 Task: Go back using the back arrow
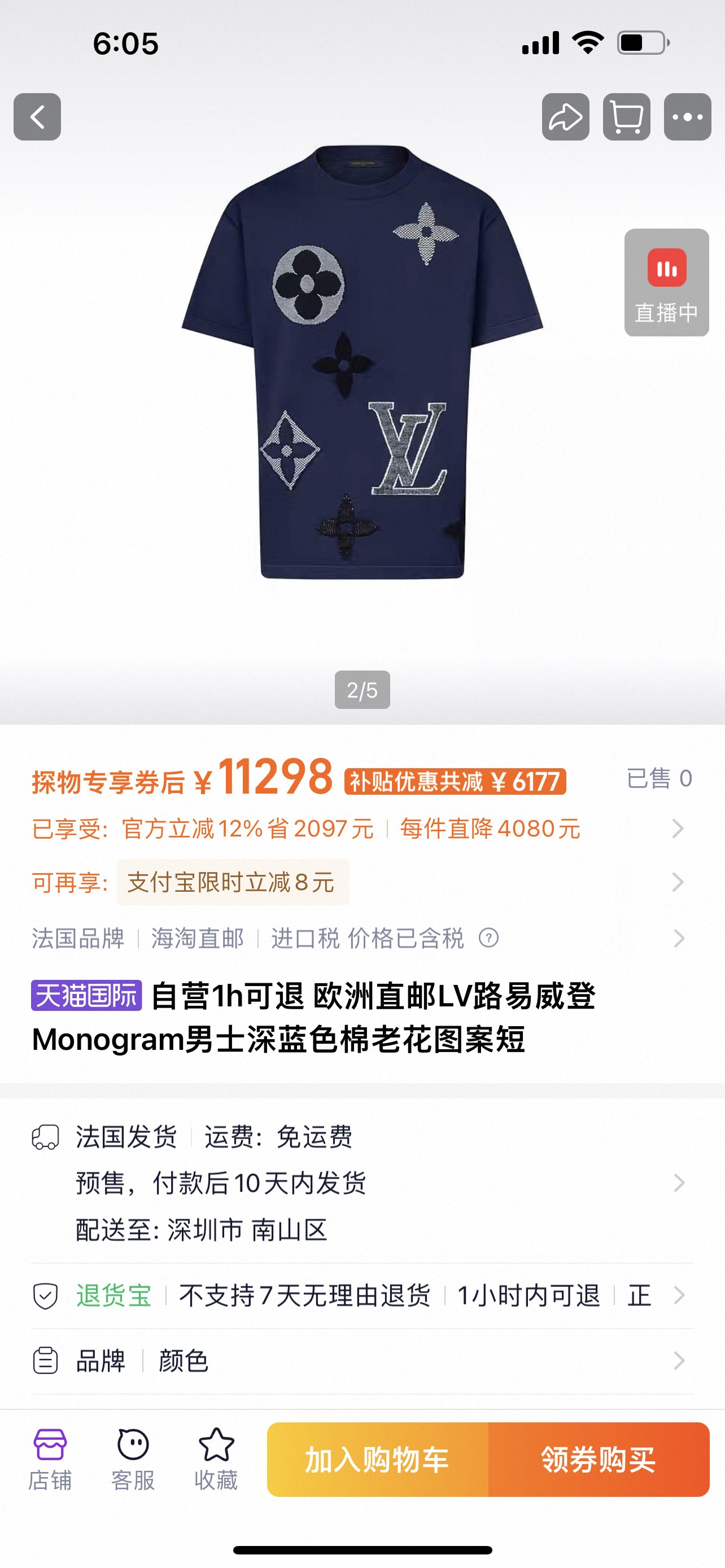coord(37,117)
